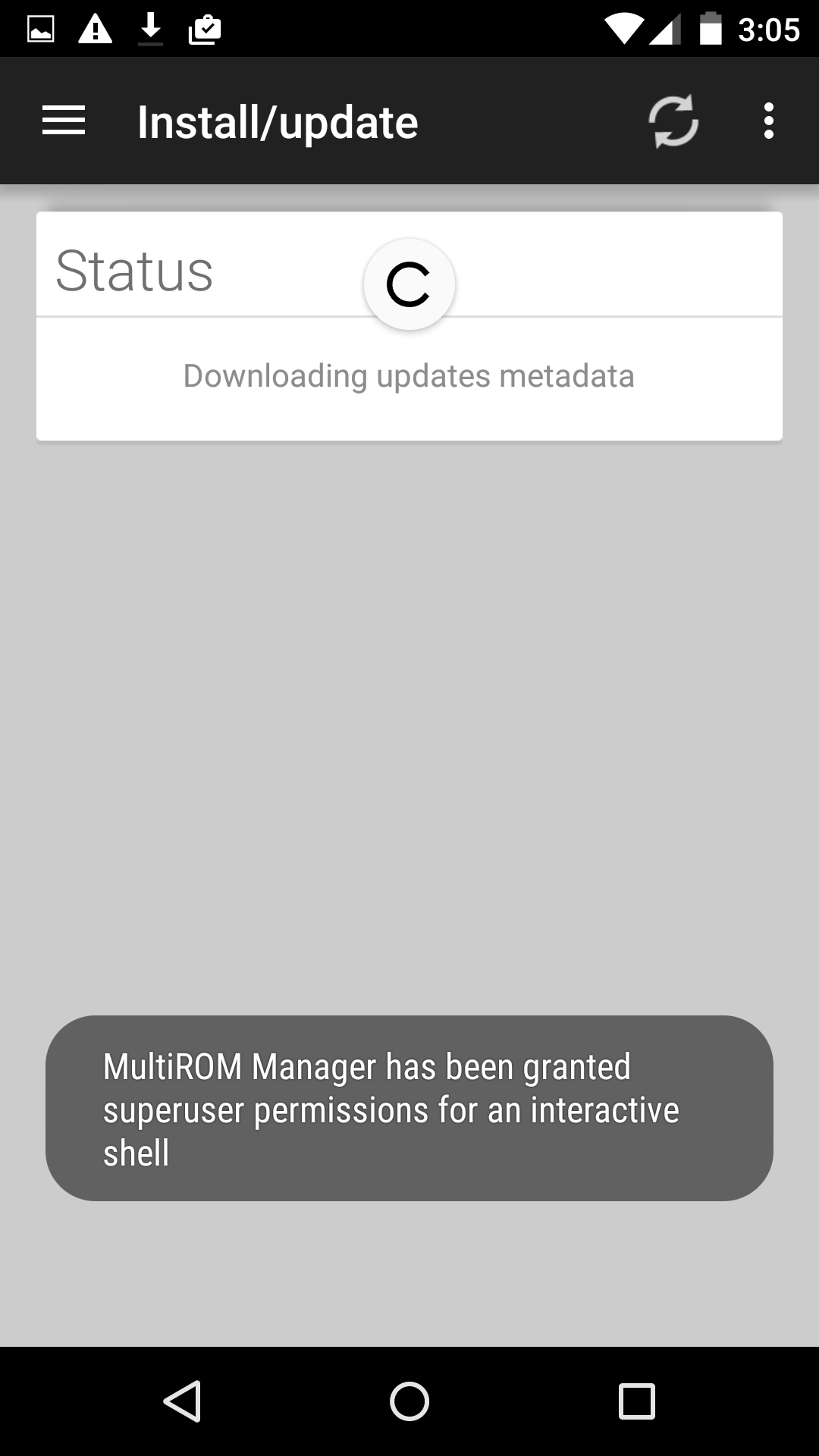The image size is (819, 1456).
Task: Go back using the system back button
Action: (x=182, y=1401)
